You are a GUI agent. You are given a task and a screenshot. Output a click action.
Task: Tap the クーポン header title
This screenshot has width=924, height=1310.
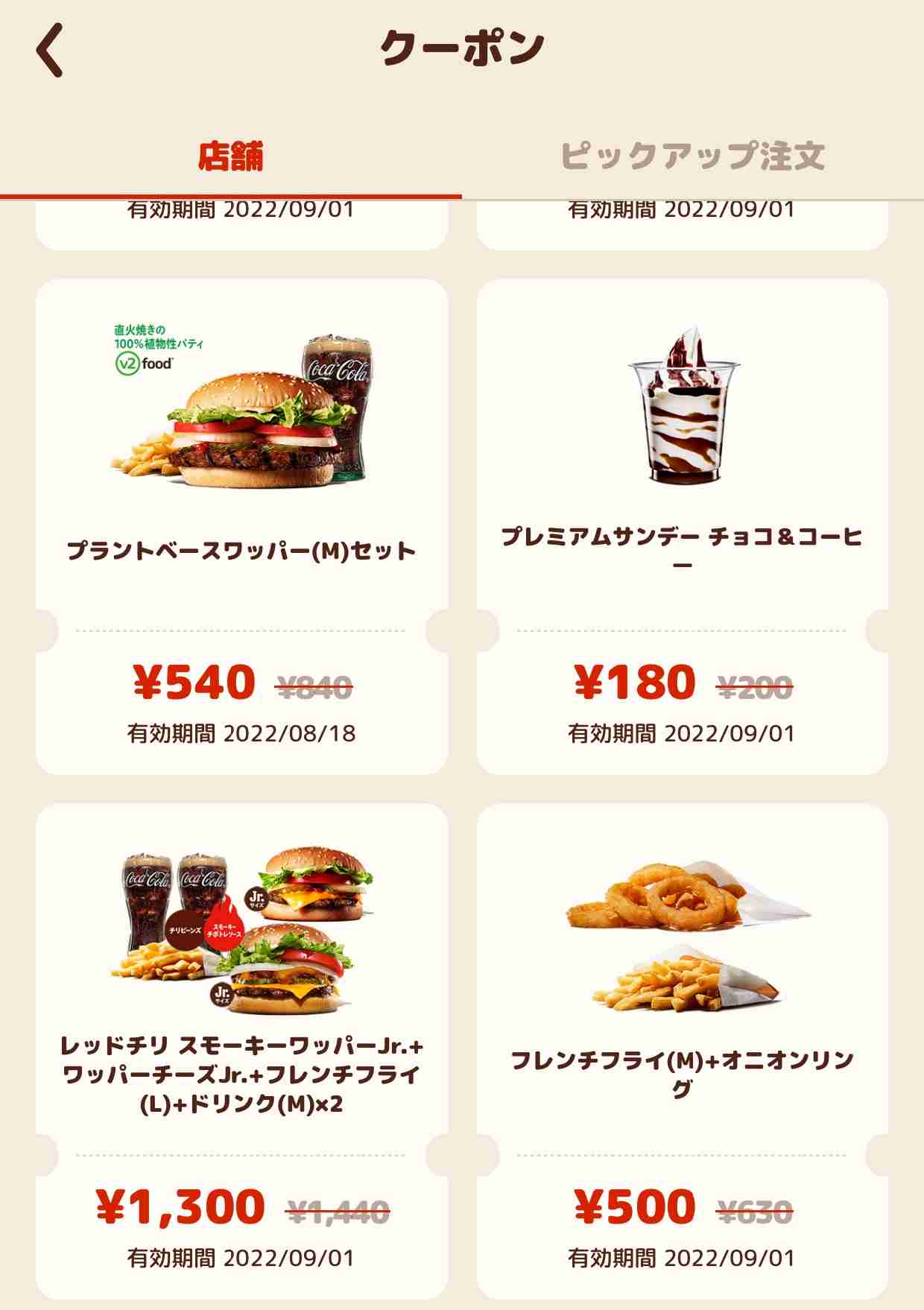tap(462, 48)
